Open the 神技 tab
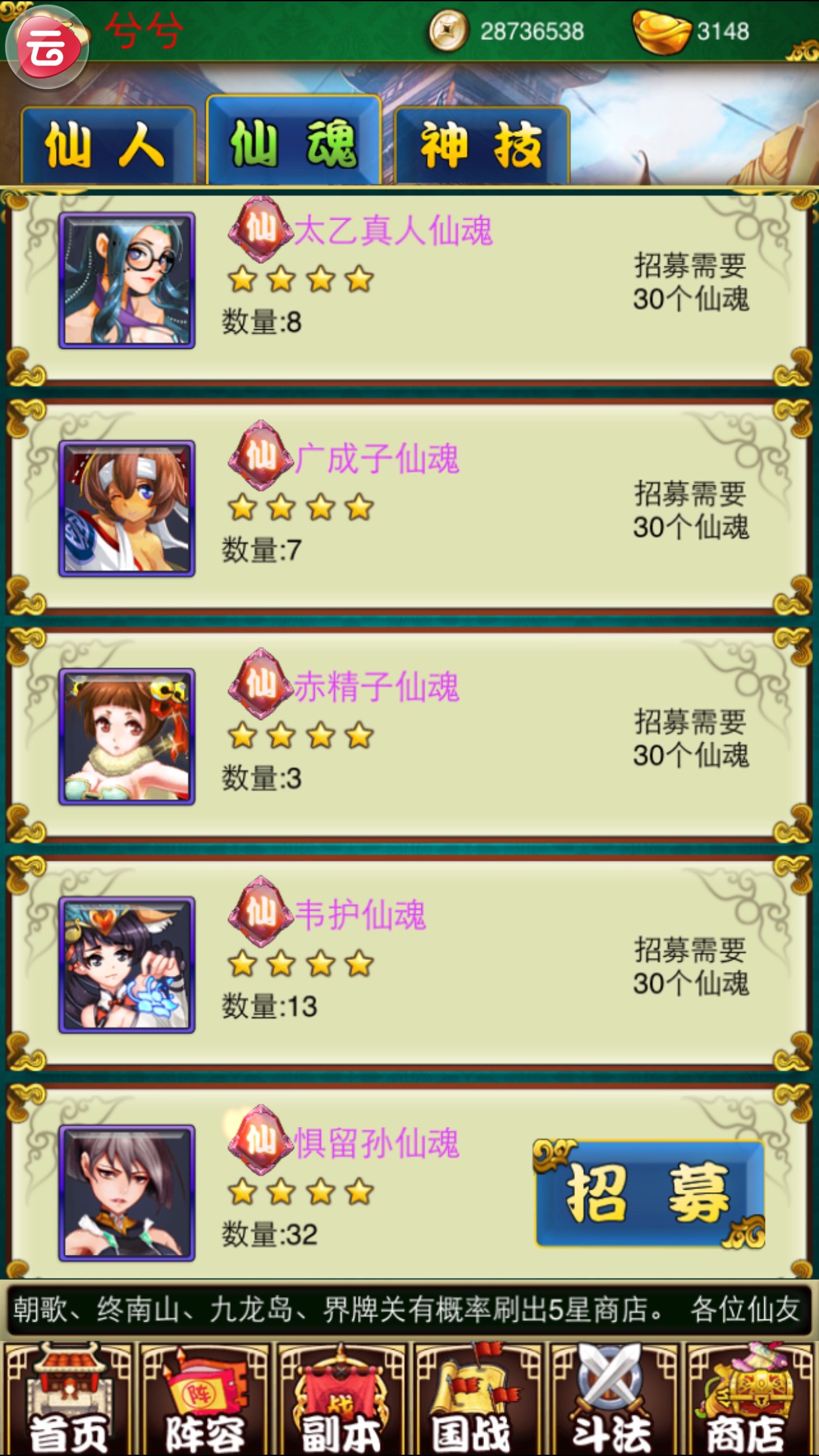 pos(481,145)
